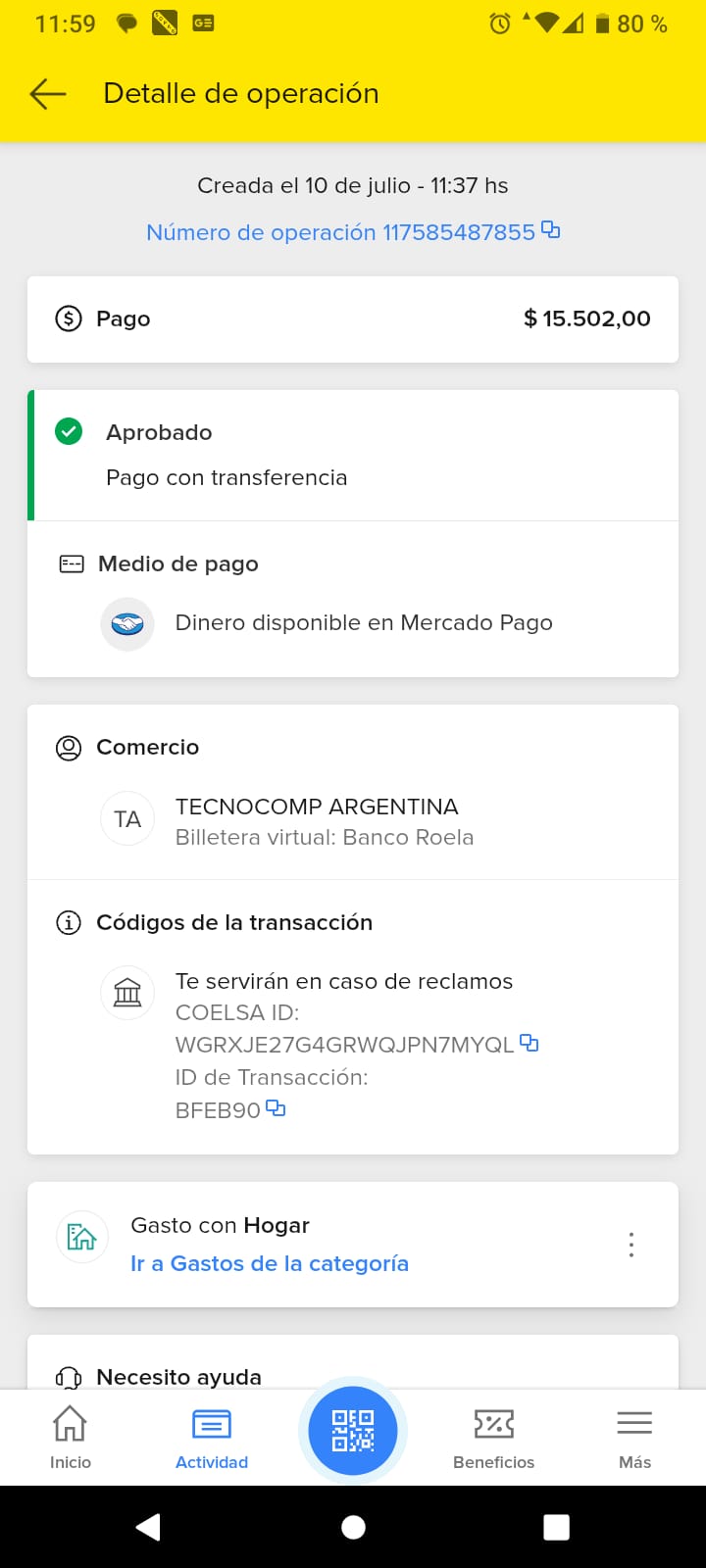Copy the operation number 117585487855

click(x=551, y=230)
